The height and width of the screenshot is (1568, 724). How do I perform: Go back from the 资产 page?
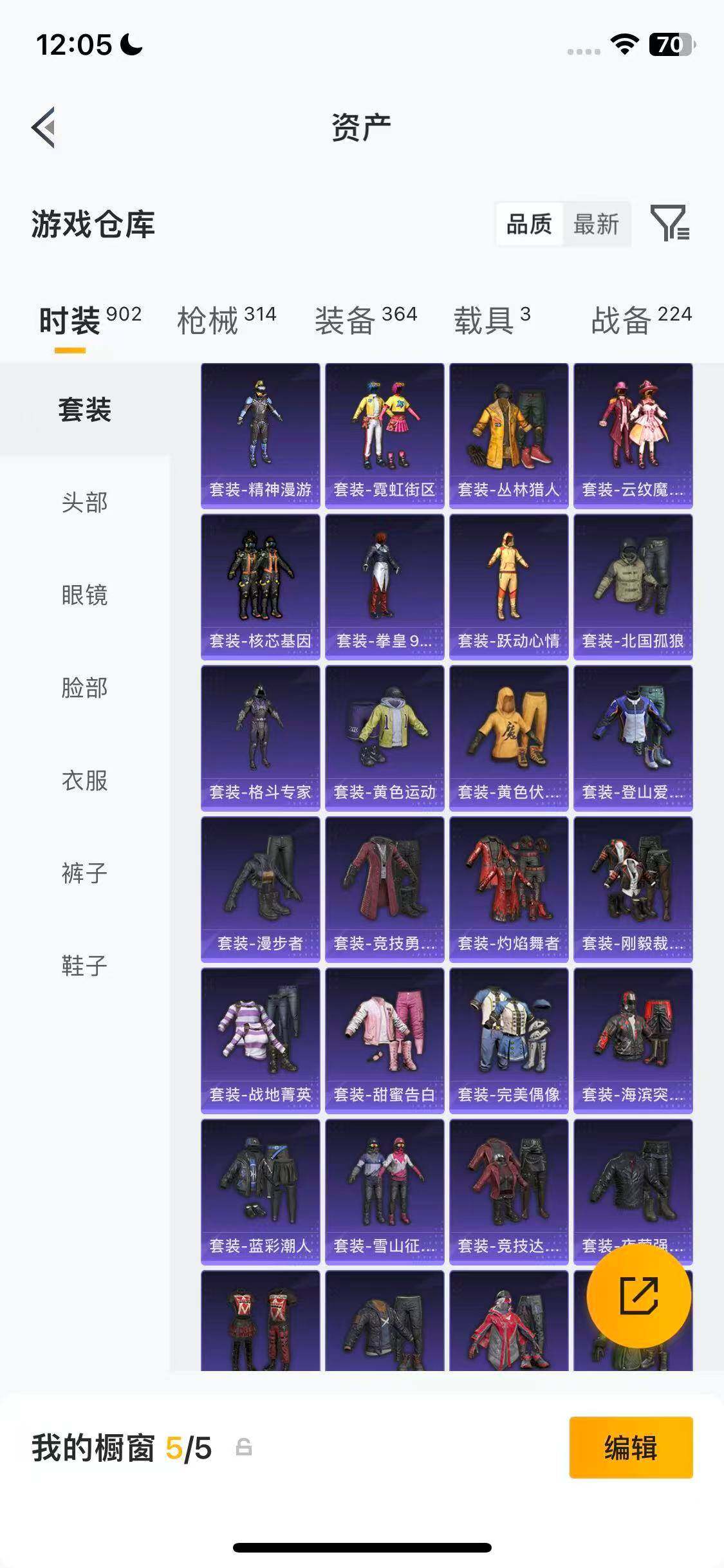(44, 127)
